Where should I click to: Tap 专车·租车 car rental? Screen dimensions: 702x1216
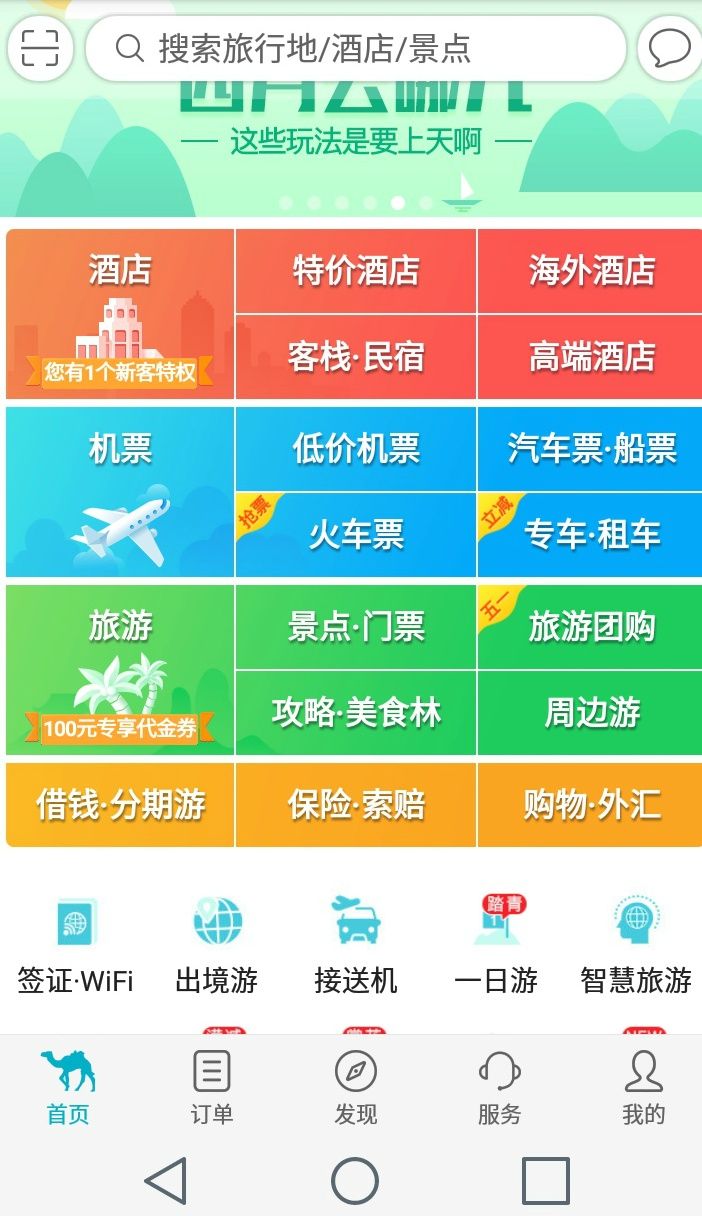coord(590,535)
